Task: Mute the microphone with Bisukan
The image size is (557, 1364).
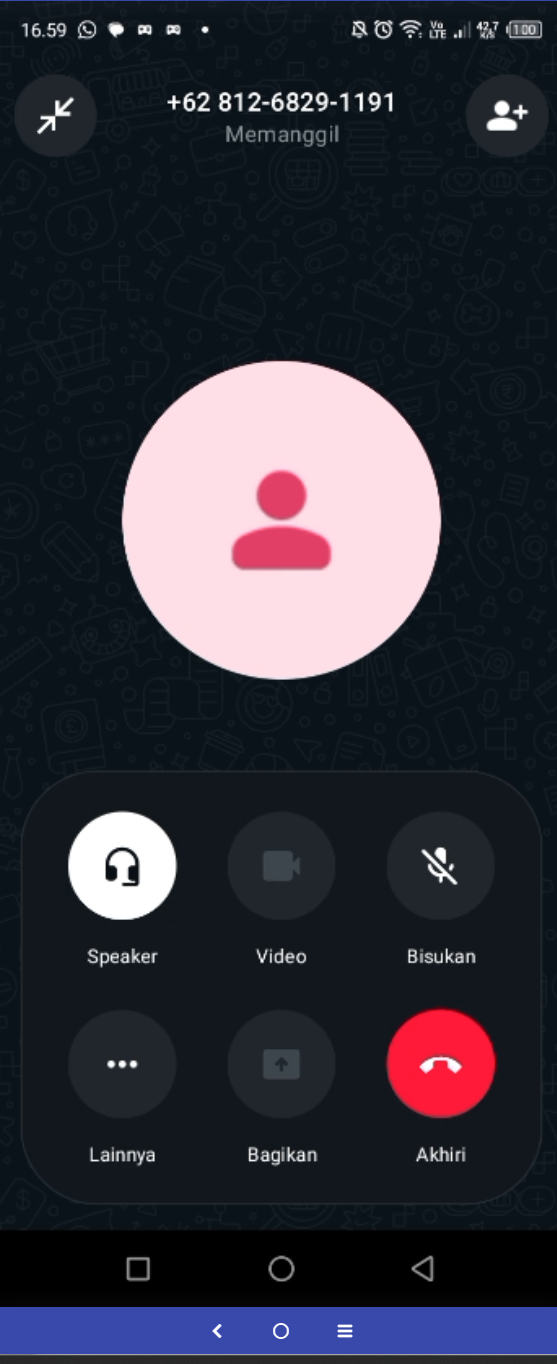Action: click(441, 866)
